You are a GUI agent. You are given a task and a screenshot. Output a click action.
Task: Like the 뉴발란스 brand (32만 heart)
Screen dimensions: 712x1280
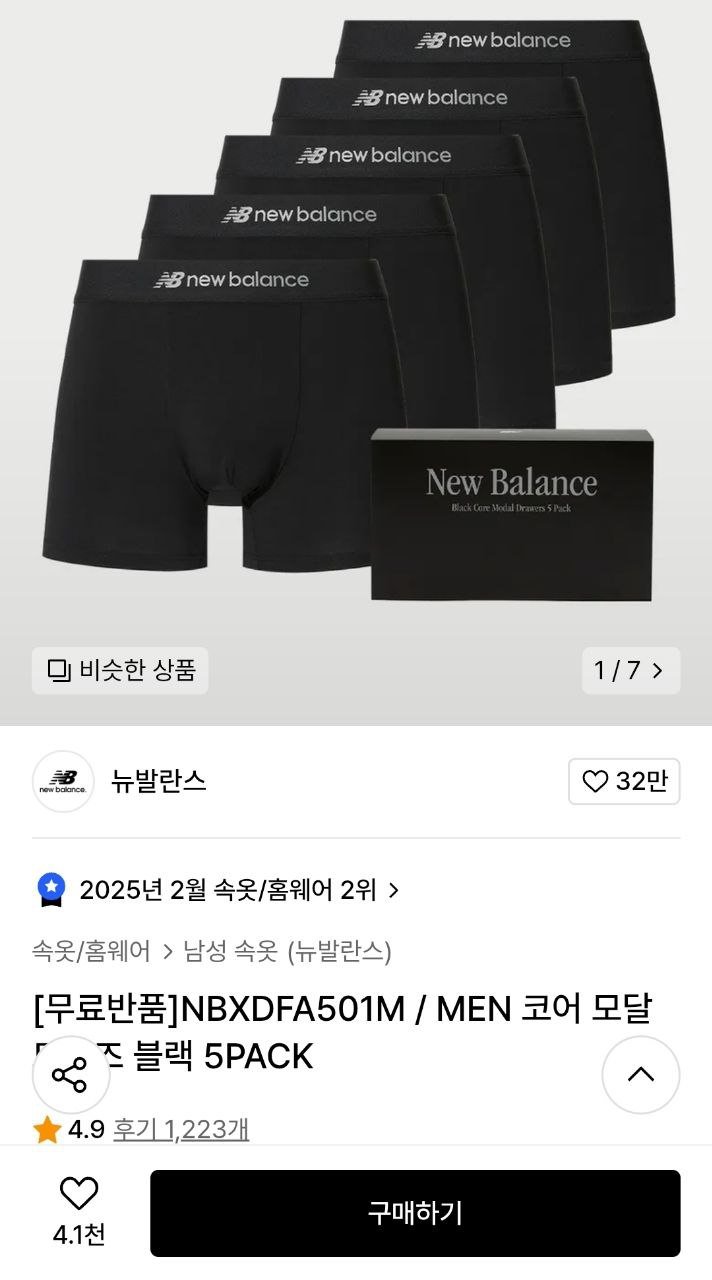pos(624,781)
